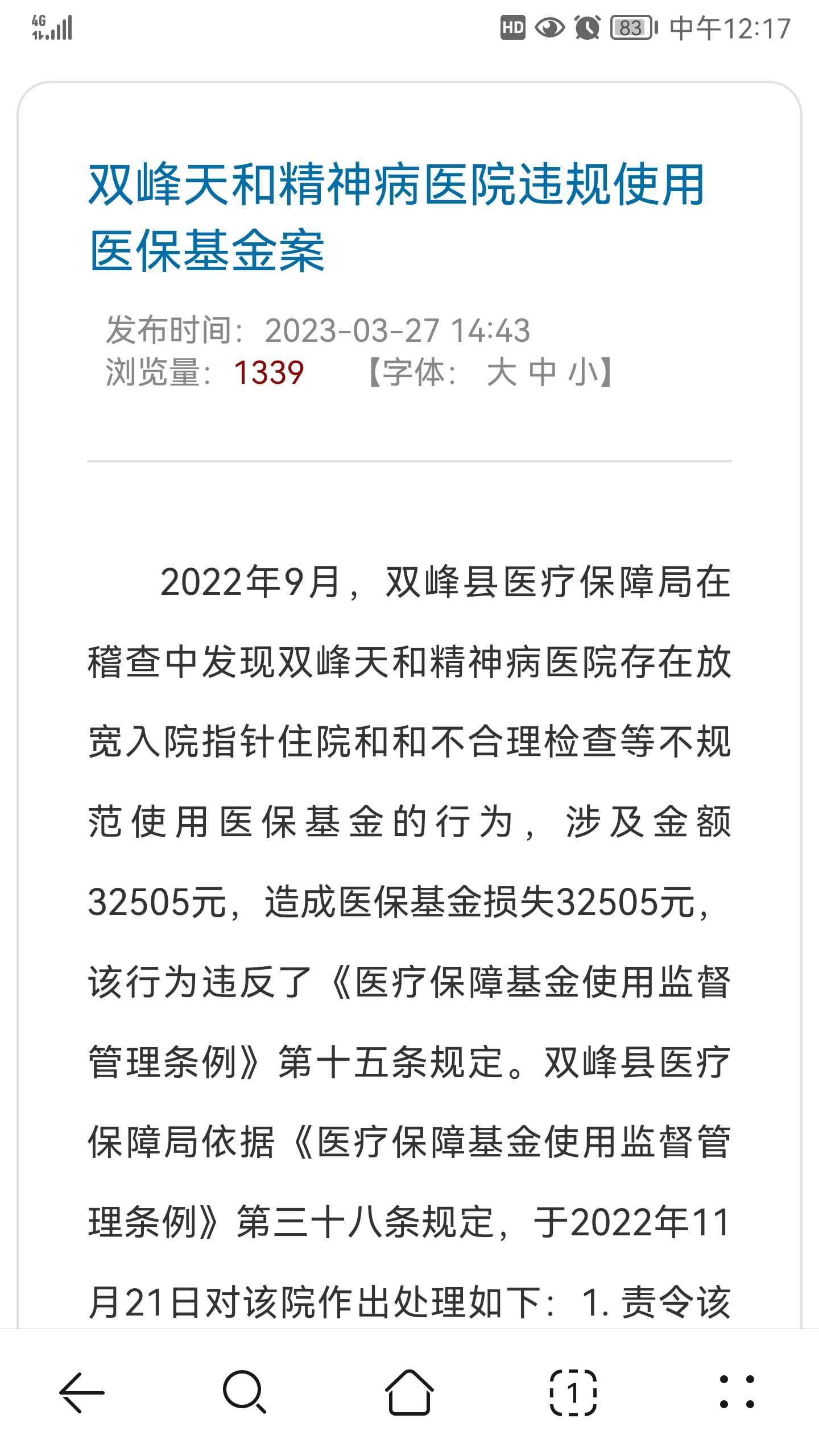Go to the browser home page

[409, 1392]
